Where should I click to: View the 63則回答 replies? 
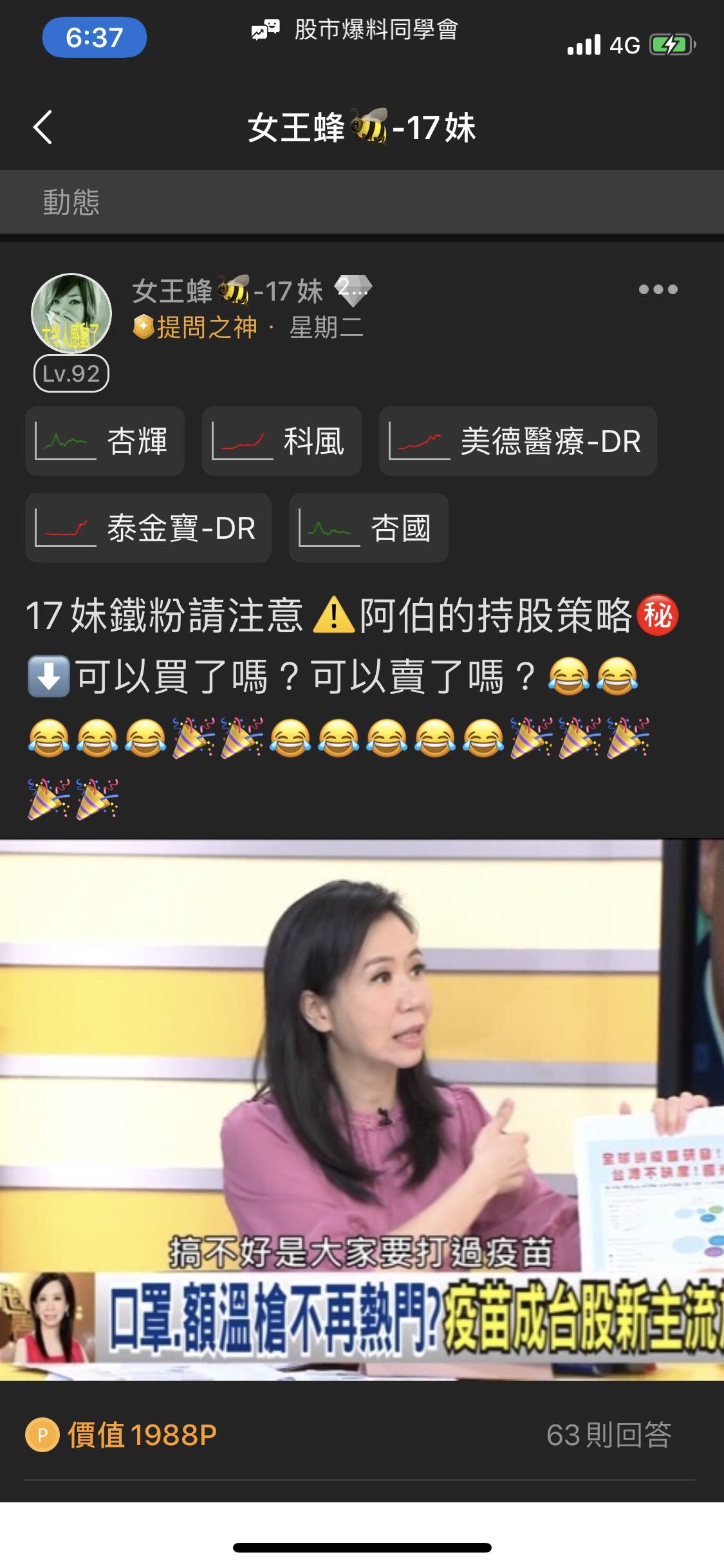(608, 1435)
